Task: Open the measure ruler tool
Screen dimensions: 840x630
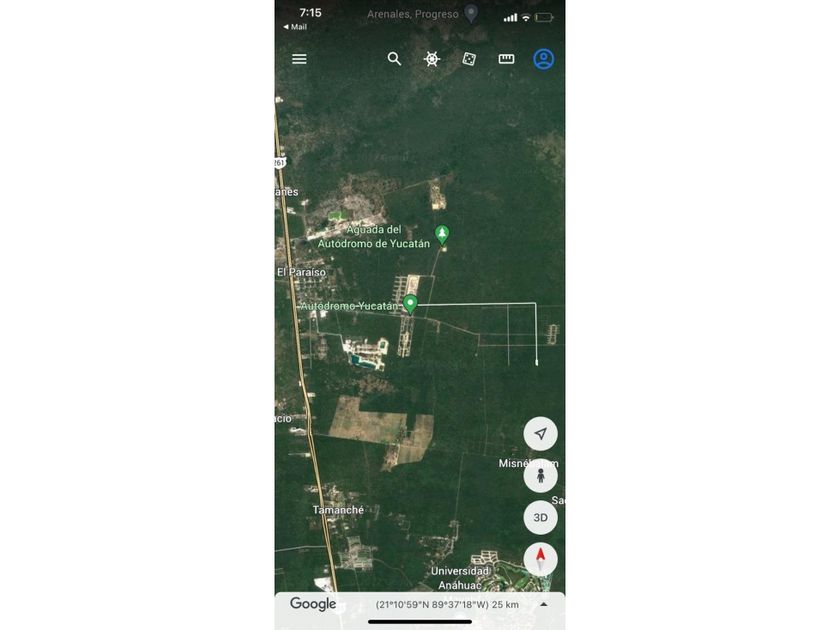Action: tap(506, 59)
